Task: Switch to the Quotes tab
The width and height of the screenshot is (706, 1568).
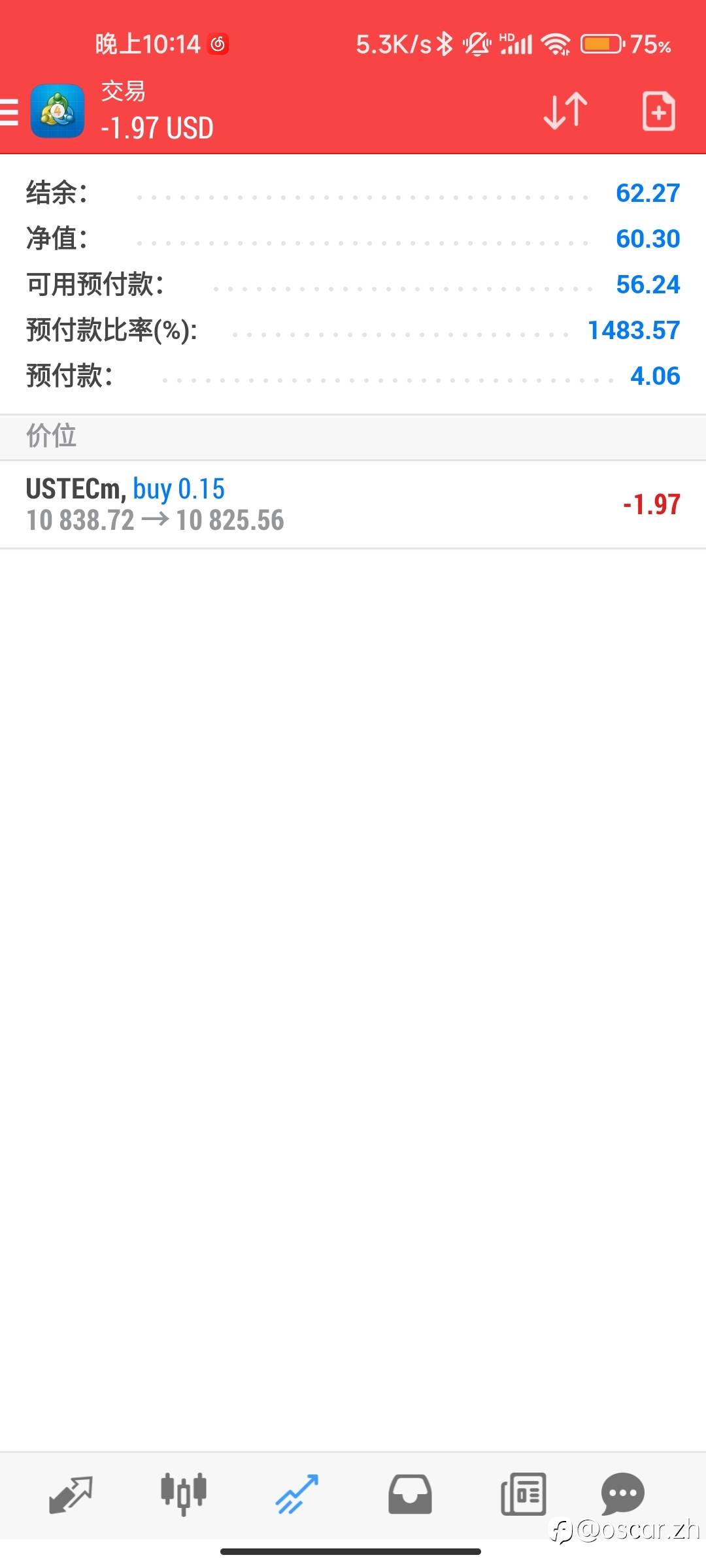Action: pos(71,1494)
